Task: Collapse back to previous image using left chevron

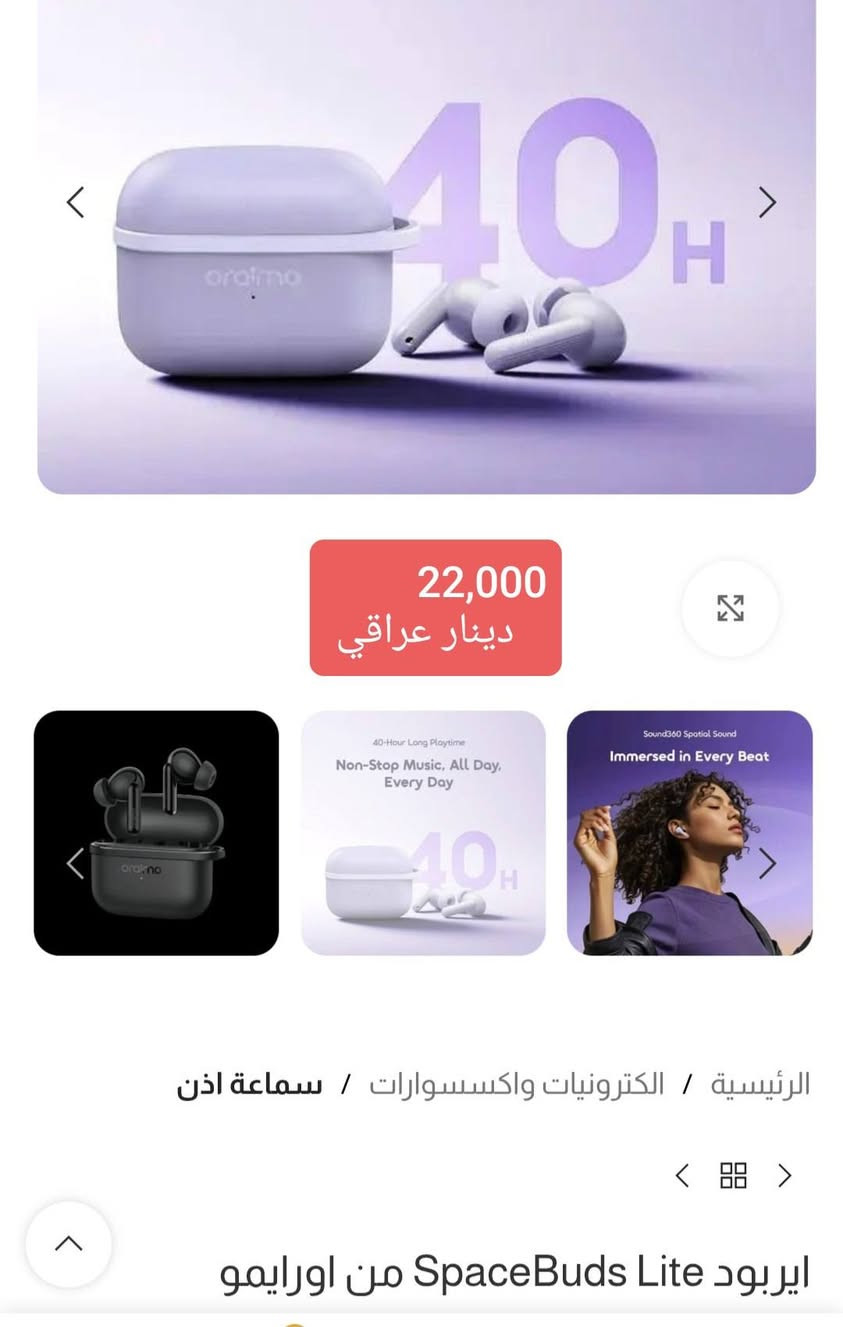Action: point(75,202)
